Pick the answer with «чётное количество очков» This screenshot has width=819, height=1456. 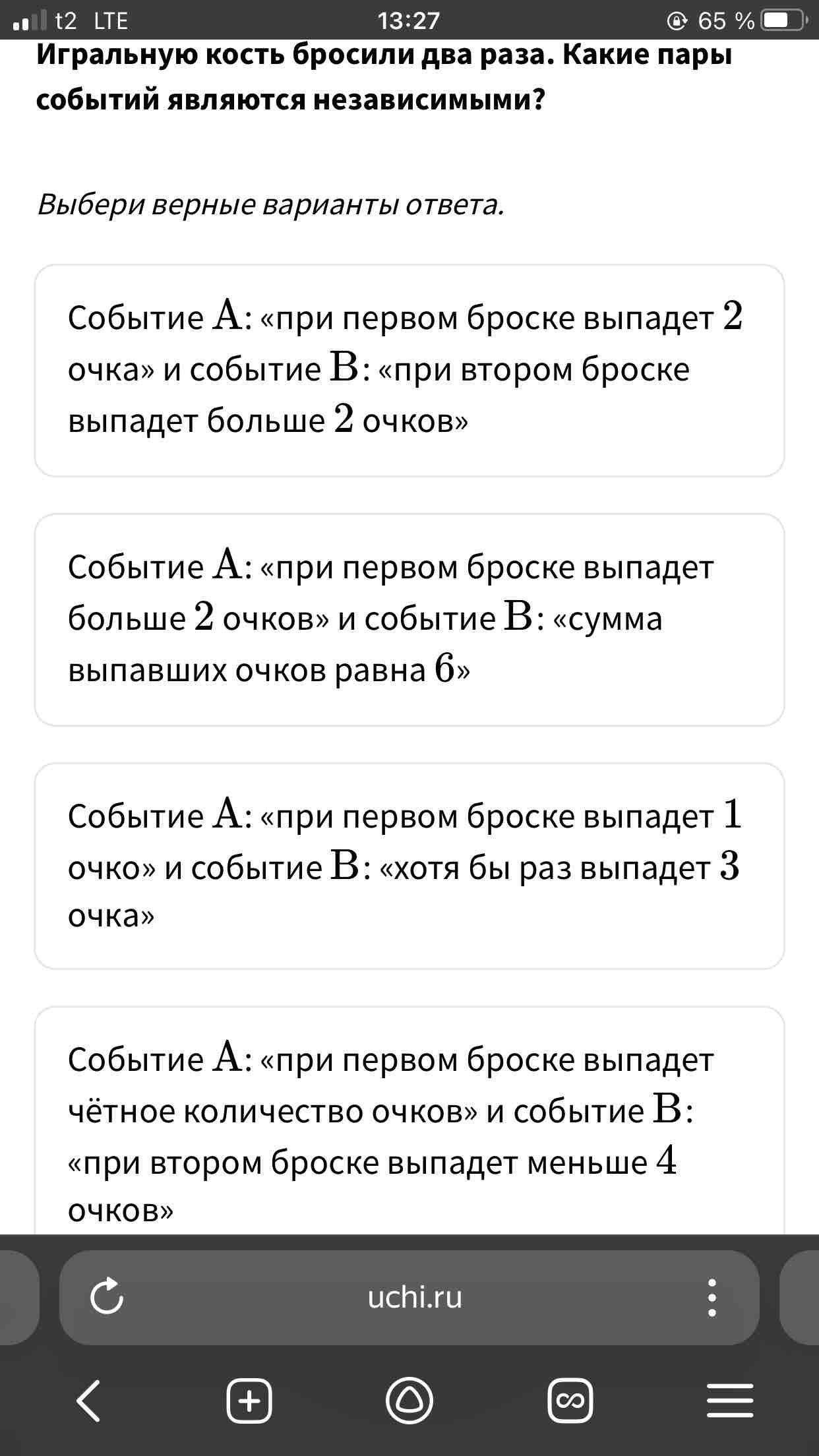point(409,1121)
